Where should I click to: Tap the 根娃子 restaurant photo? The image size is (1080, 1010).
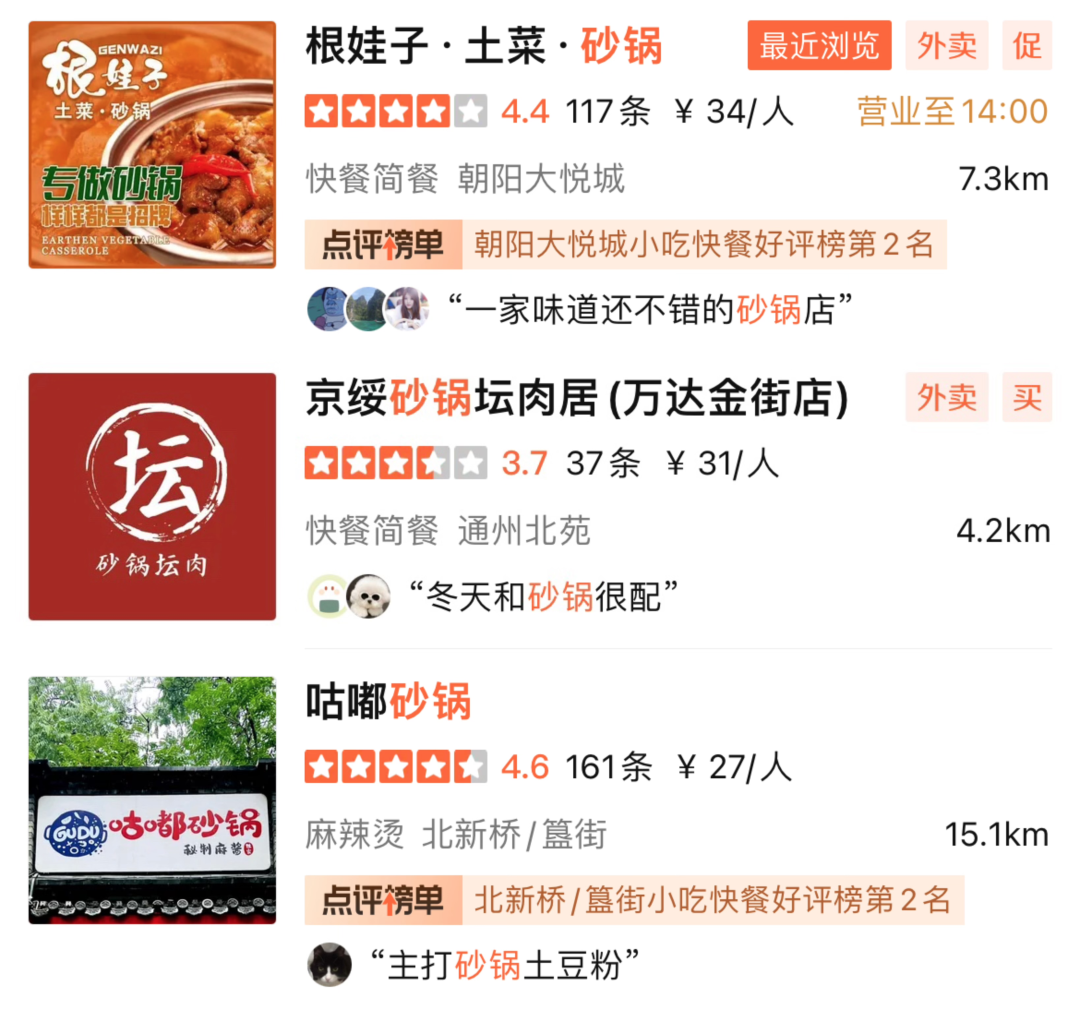(x=152, y=145)
